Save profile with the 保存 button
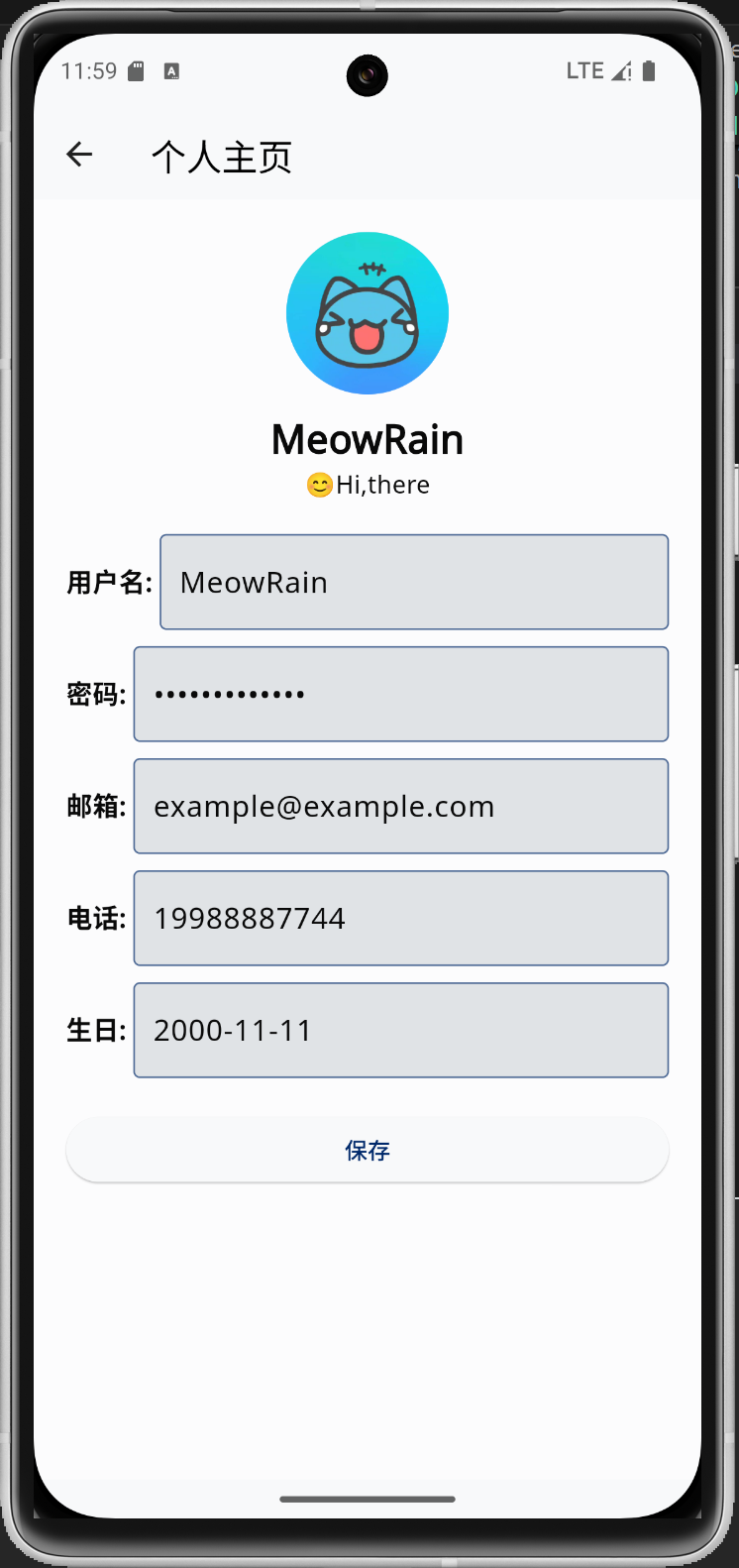Screen dimensions: 739x1568 (x=368, y=1151)
